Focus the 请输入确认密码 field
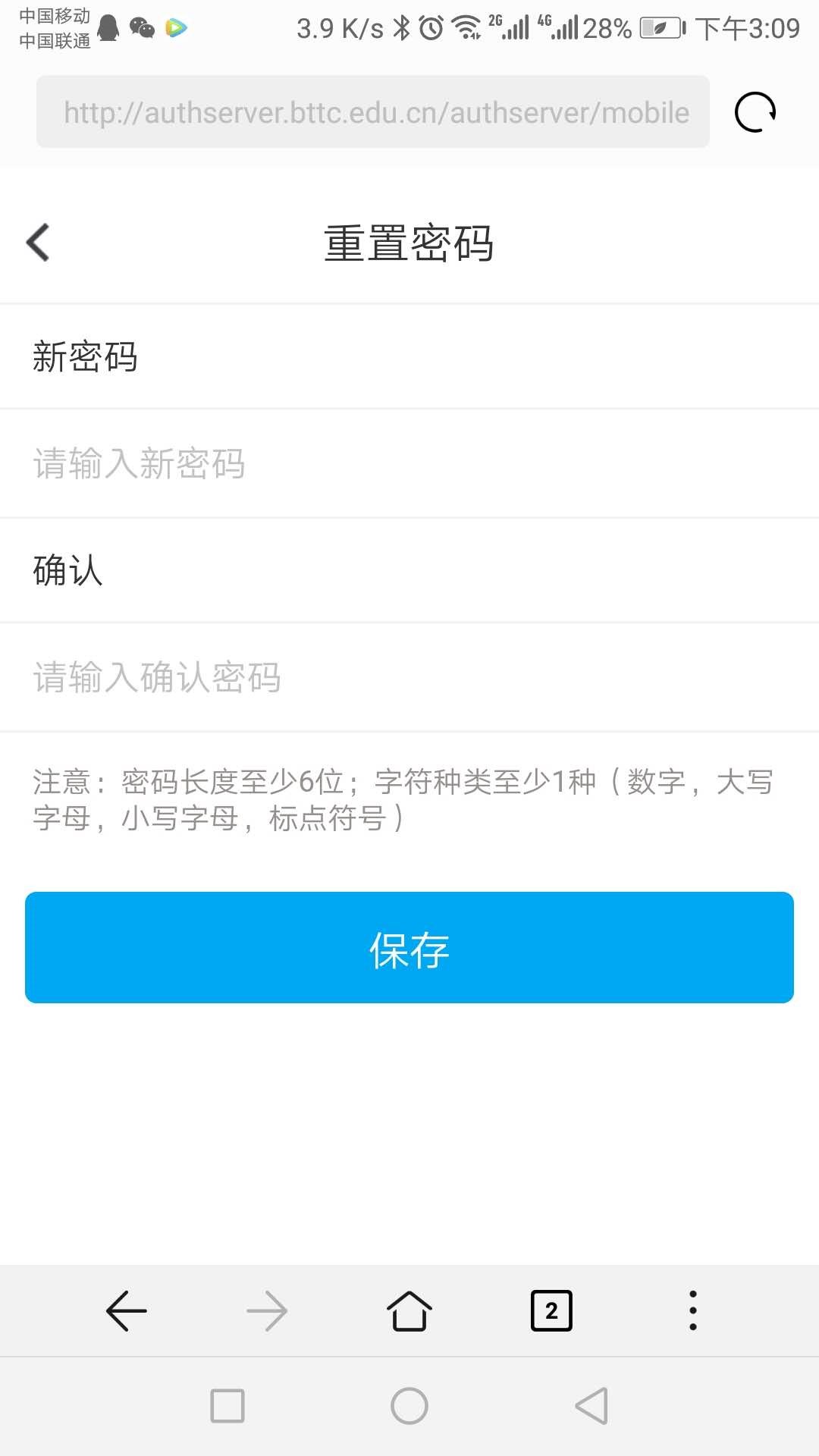Image resolution: width=819 pixels, height=1456 pixels. (409, 677)
